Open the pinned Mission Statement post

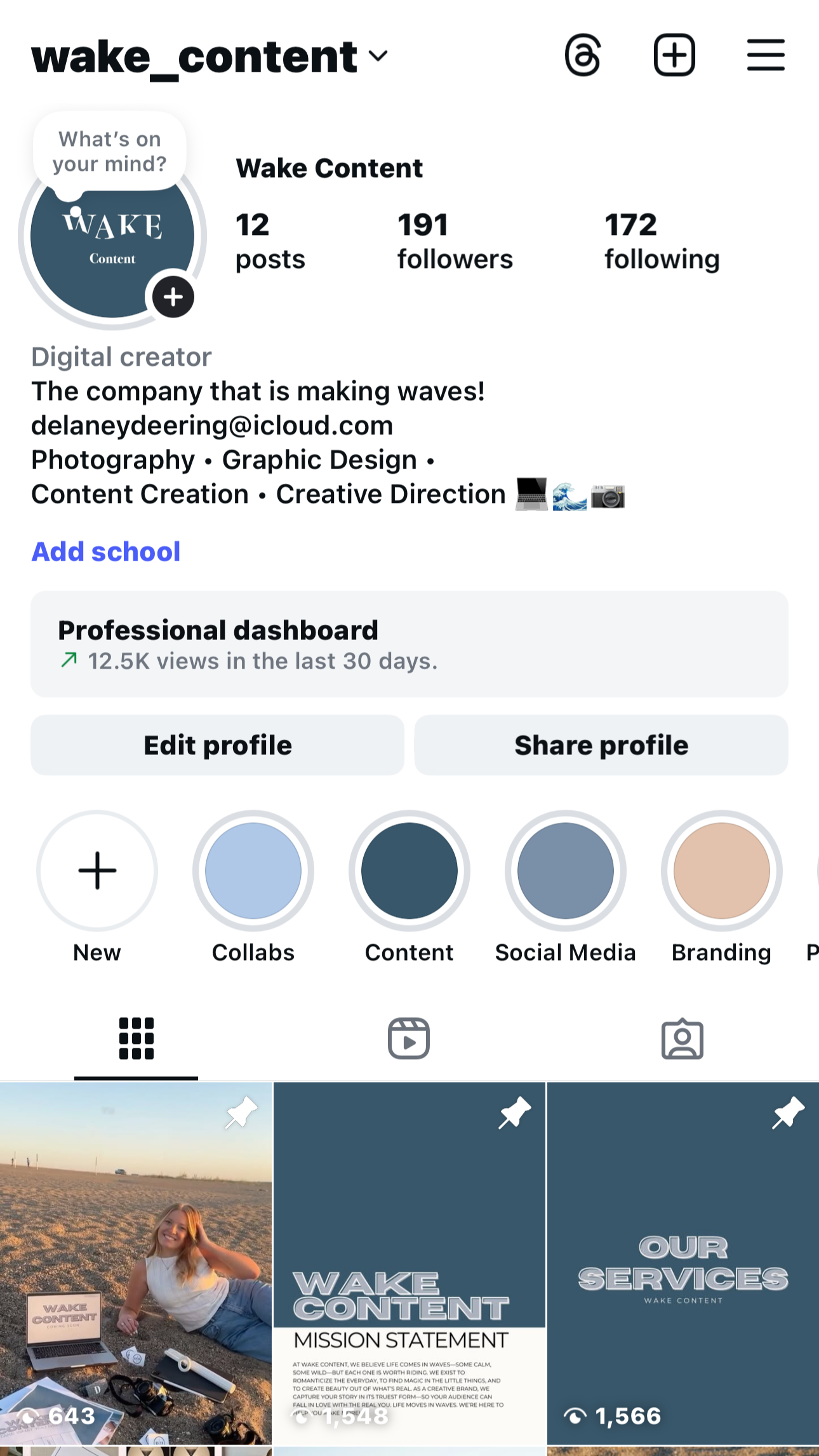(409, 1264)
